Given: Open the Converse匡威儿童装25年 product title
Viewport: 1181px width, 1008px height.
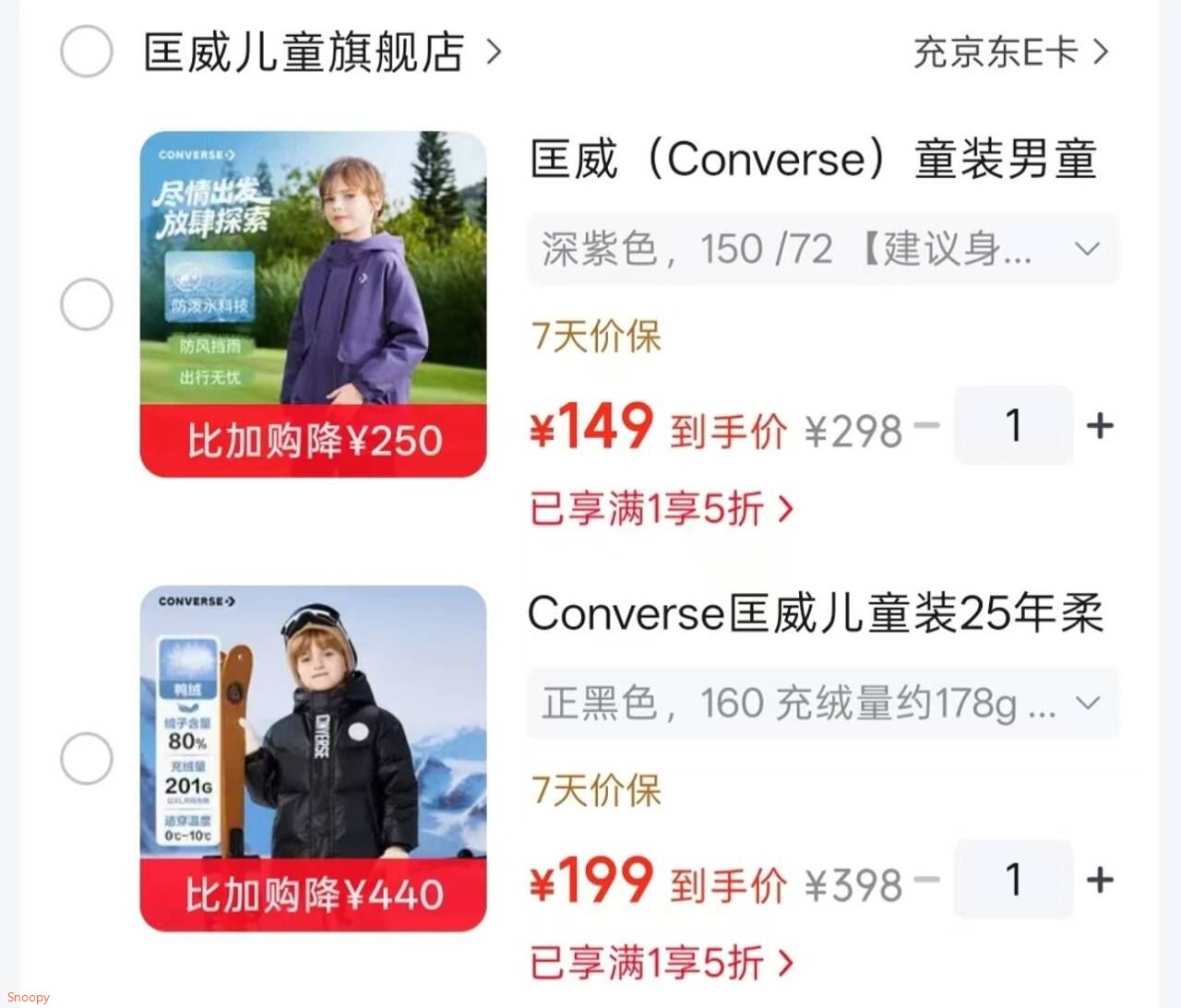Looking at the screenshot, I should 816,613.
